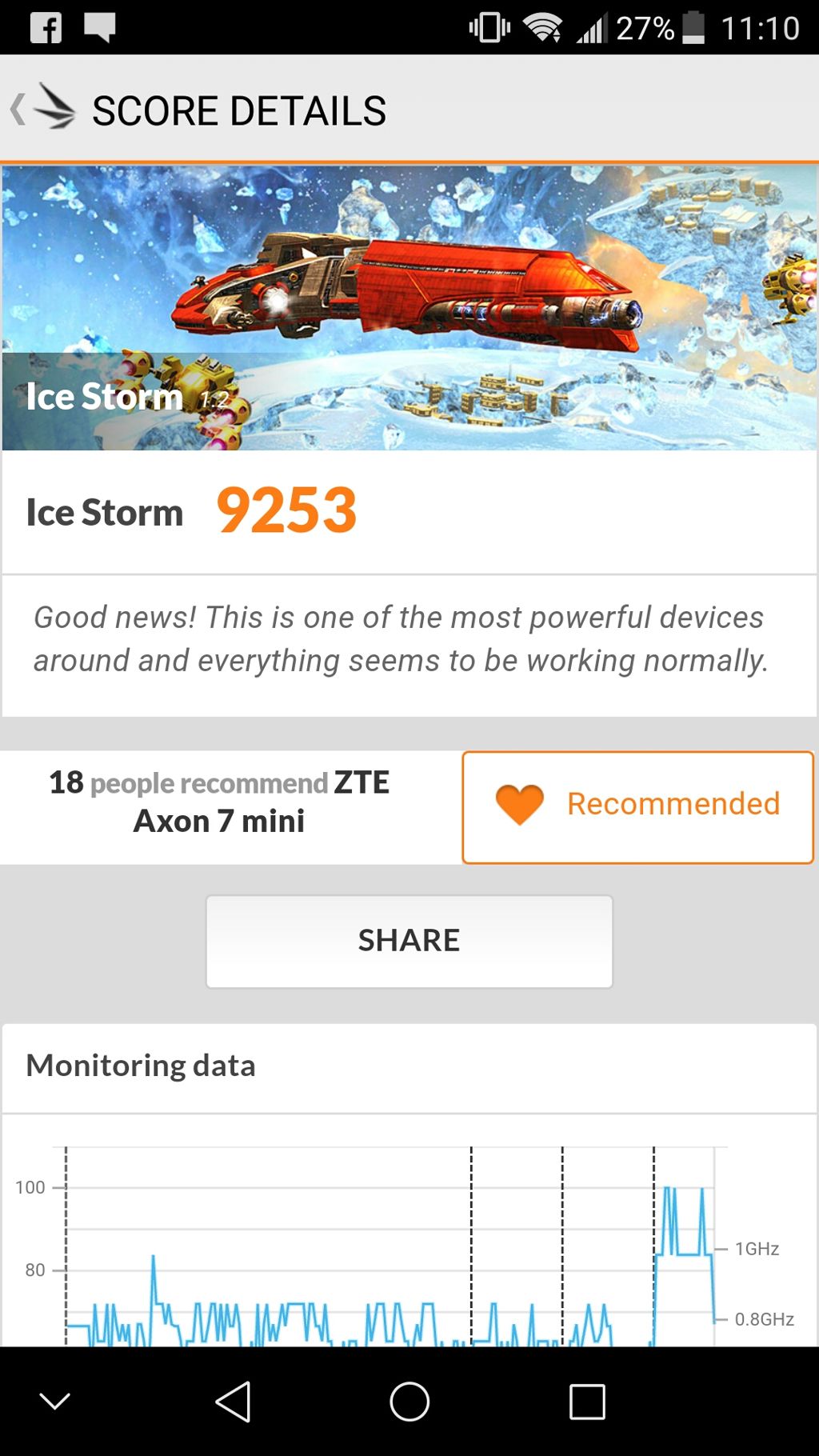Go back from Score Details
819x1456 pixels.
pos(42,109)
